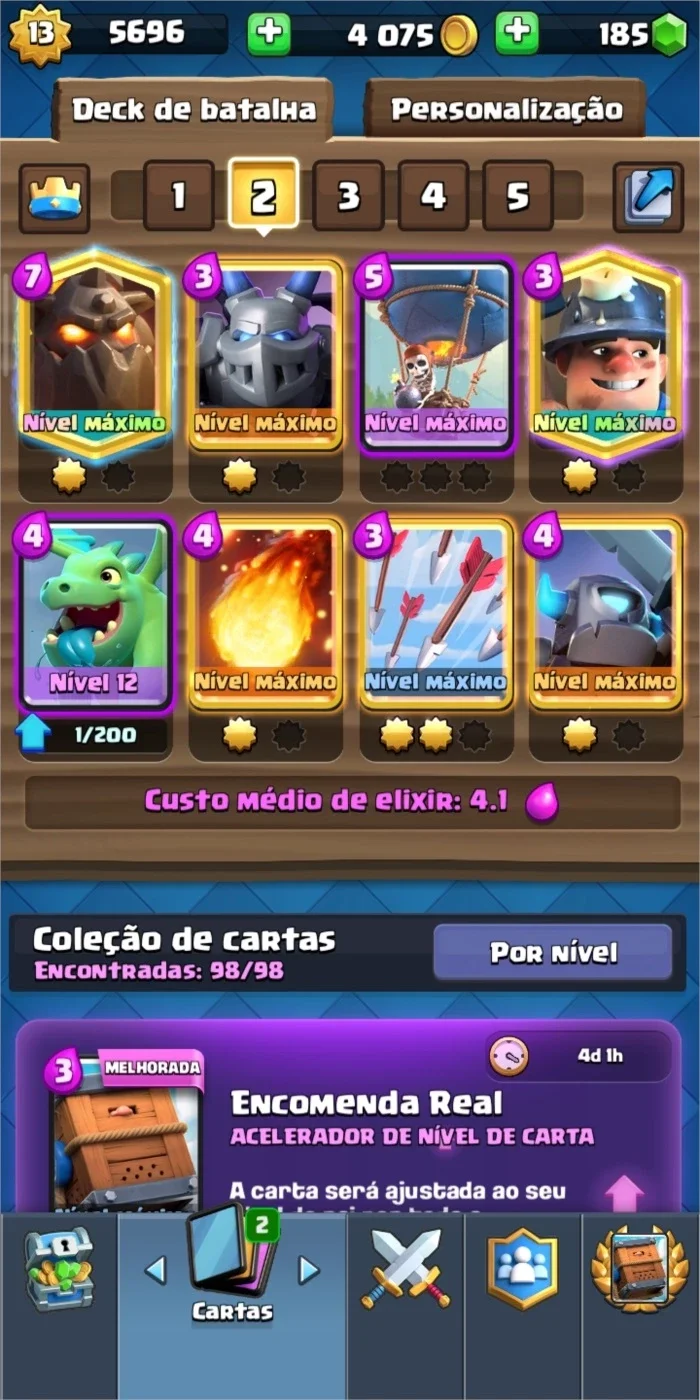Open the Arrows spell card

pos(436,614)
